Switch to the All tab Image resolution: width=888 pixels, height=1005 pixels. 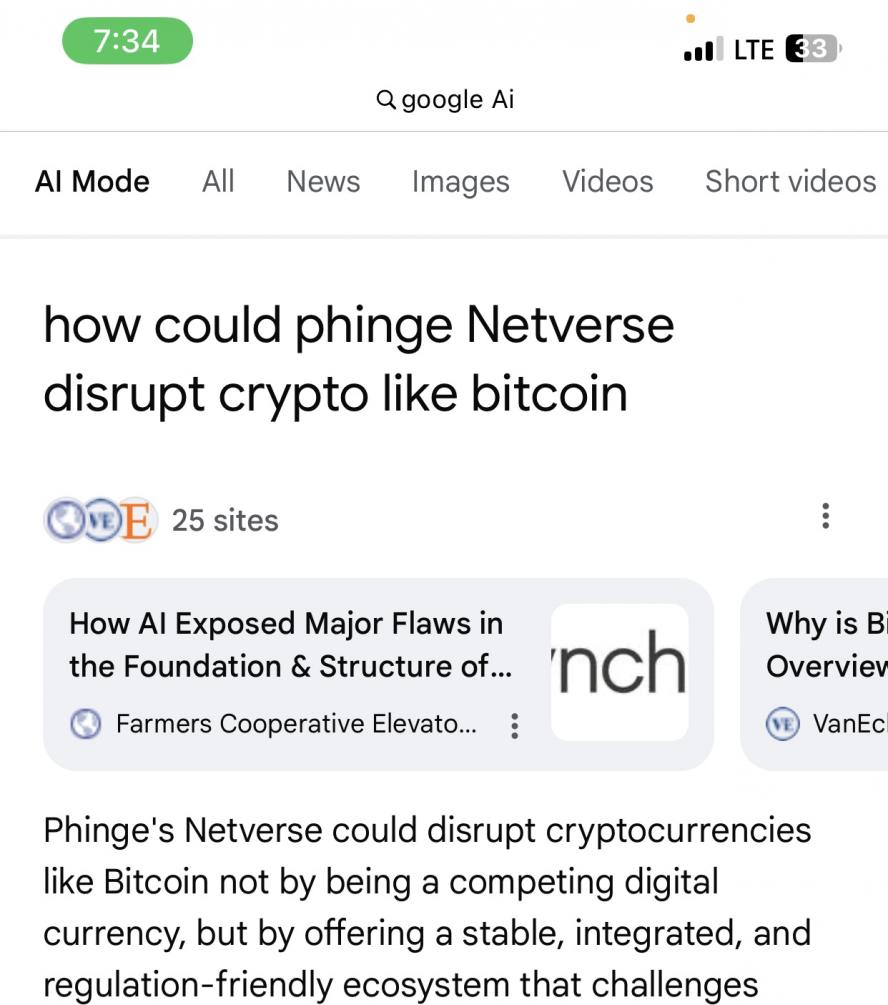pyautogui.click(x=218, y=181)
